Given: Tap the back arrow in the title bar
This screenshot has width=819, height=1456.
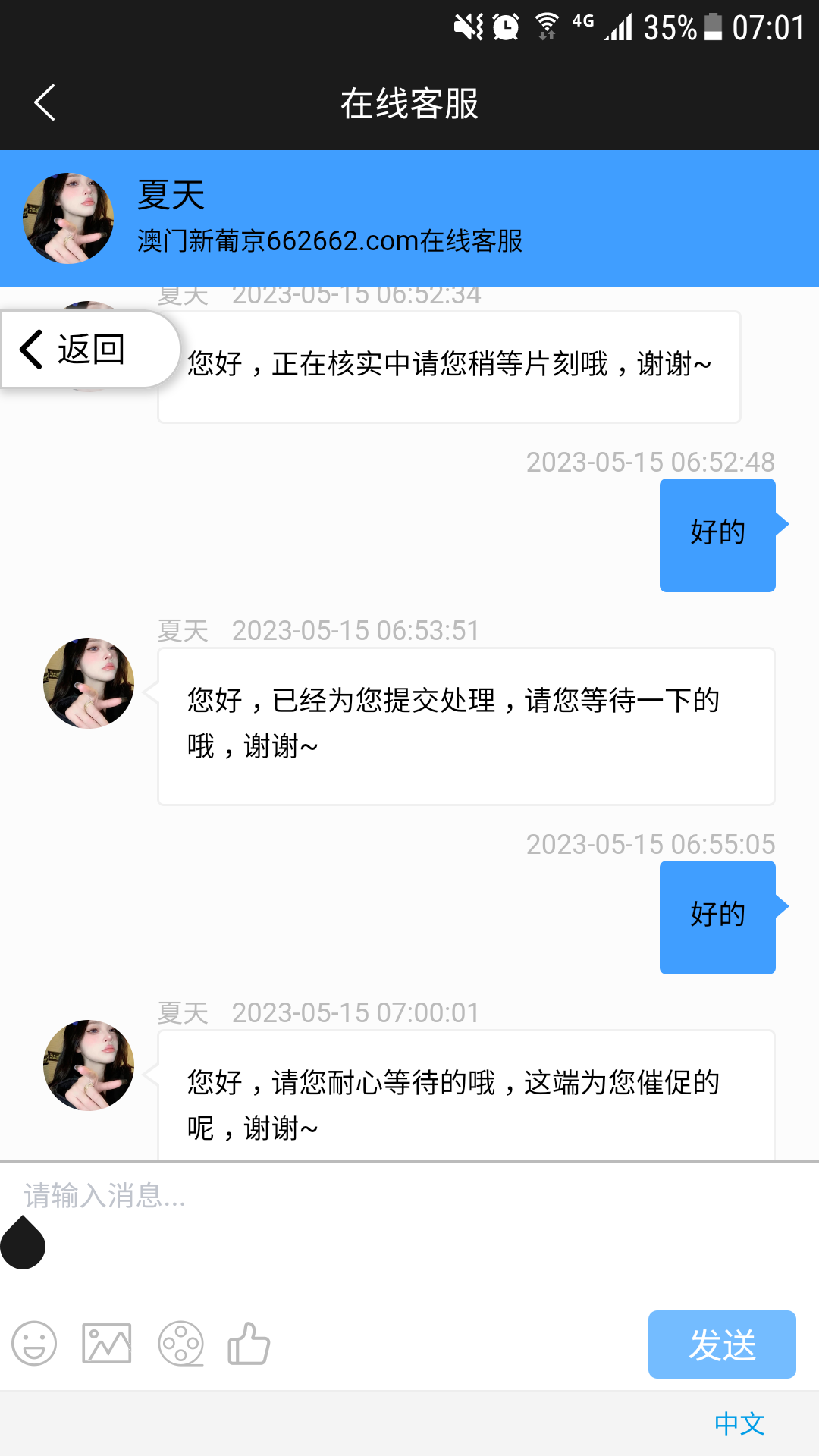Looking at the screenshot, I should coord(45,102).
